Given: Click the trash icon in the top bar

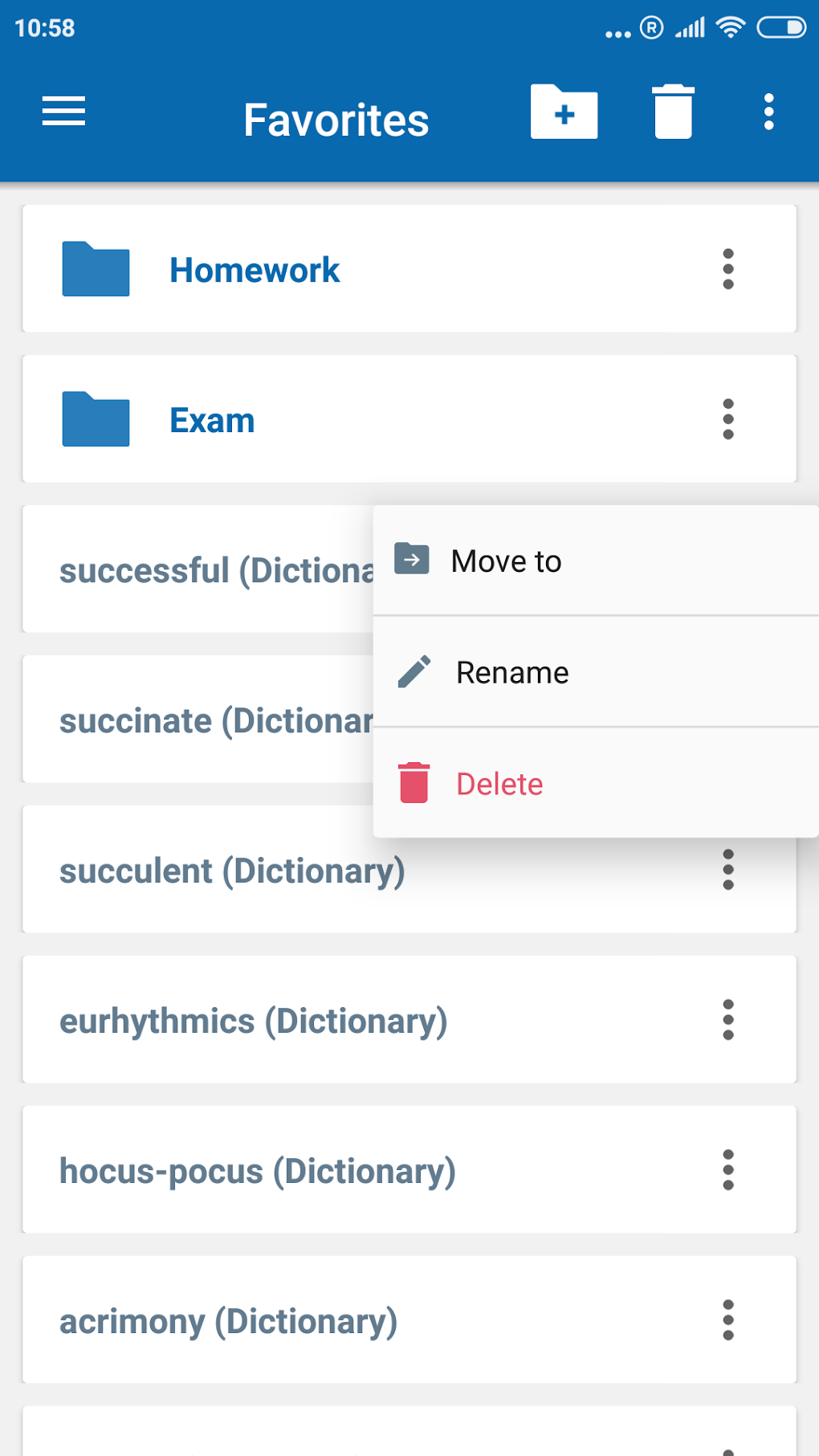Looking at the screenshot, I should coord(673,112).
